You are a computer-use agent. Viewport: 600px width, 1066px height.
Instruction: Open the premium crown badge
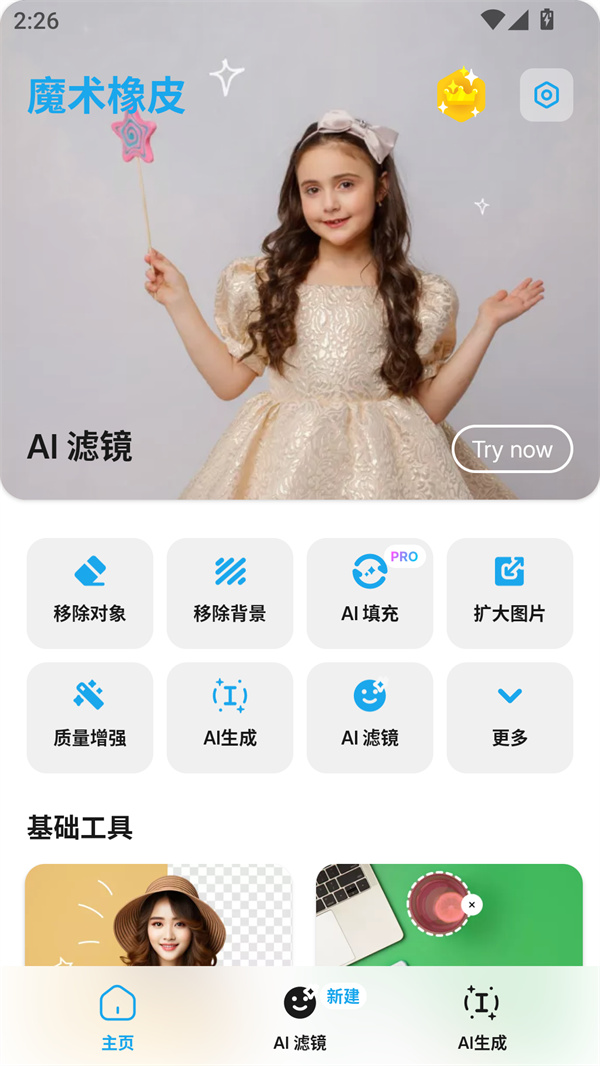coord(461,96)
